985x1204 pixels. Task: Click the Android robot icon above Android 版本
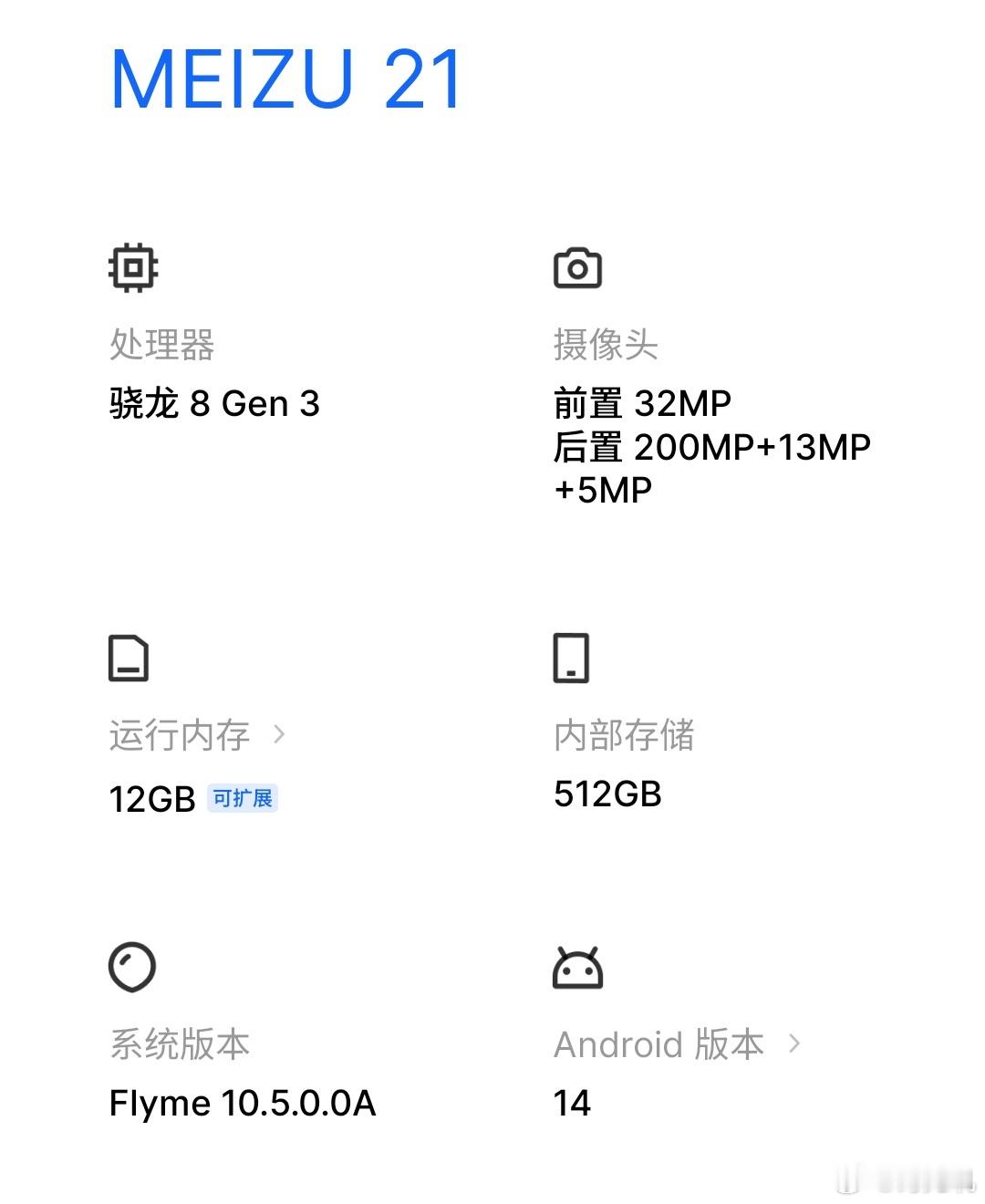tap(578, 969)
